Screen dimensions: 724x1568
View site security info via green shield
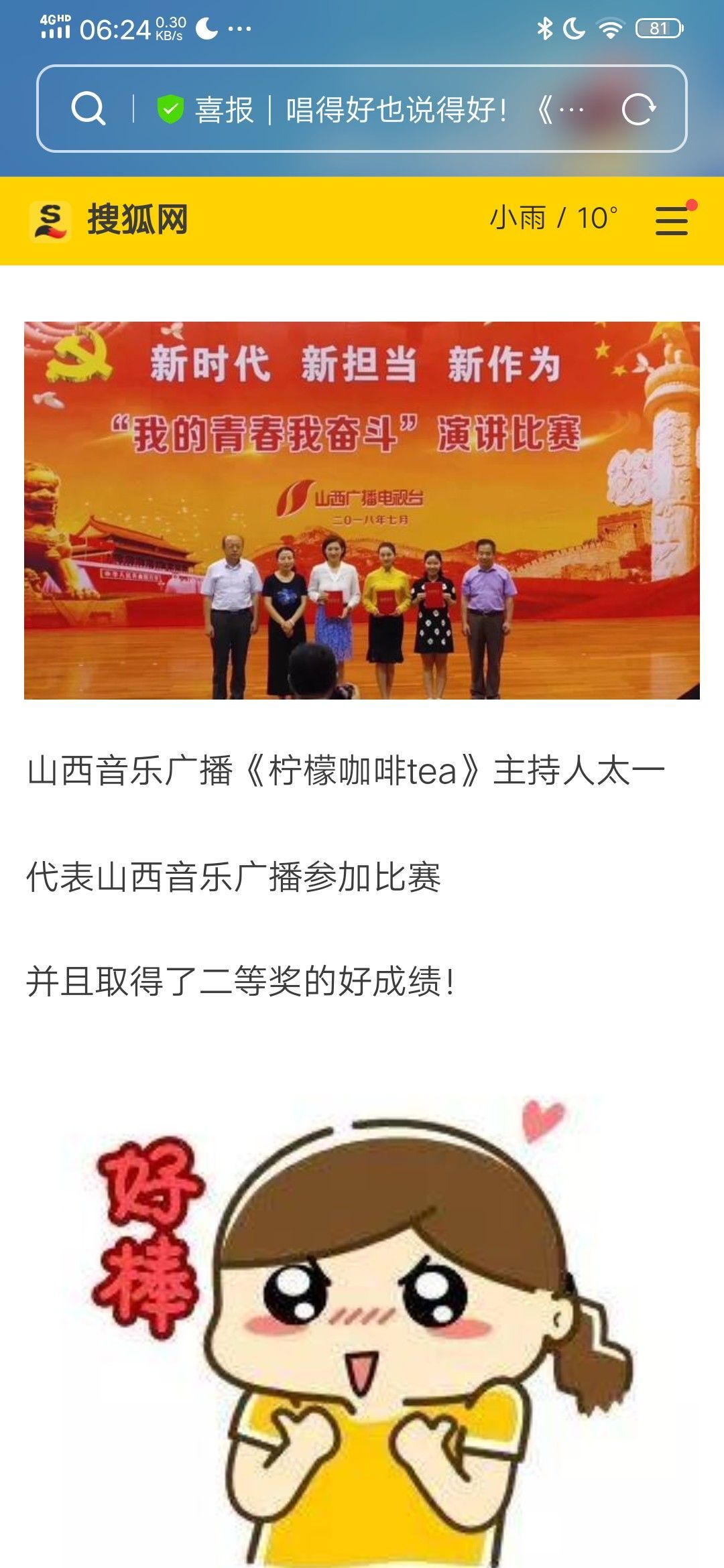170,109
